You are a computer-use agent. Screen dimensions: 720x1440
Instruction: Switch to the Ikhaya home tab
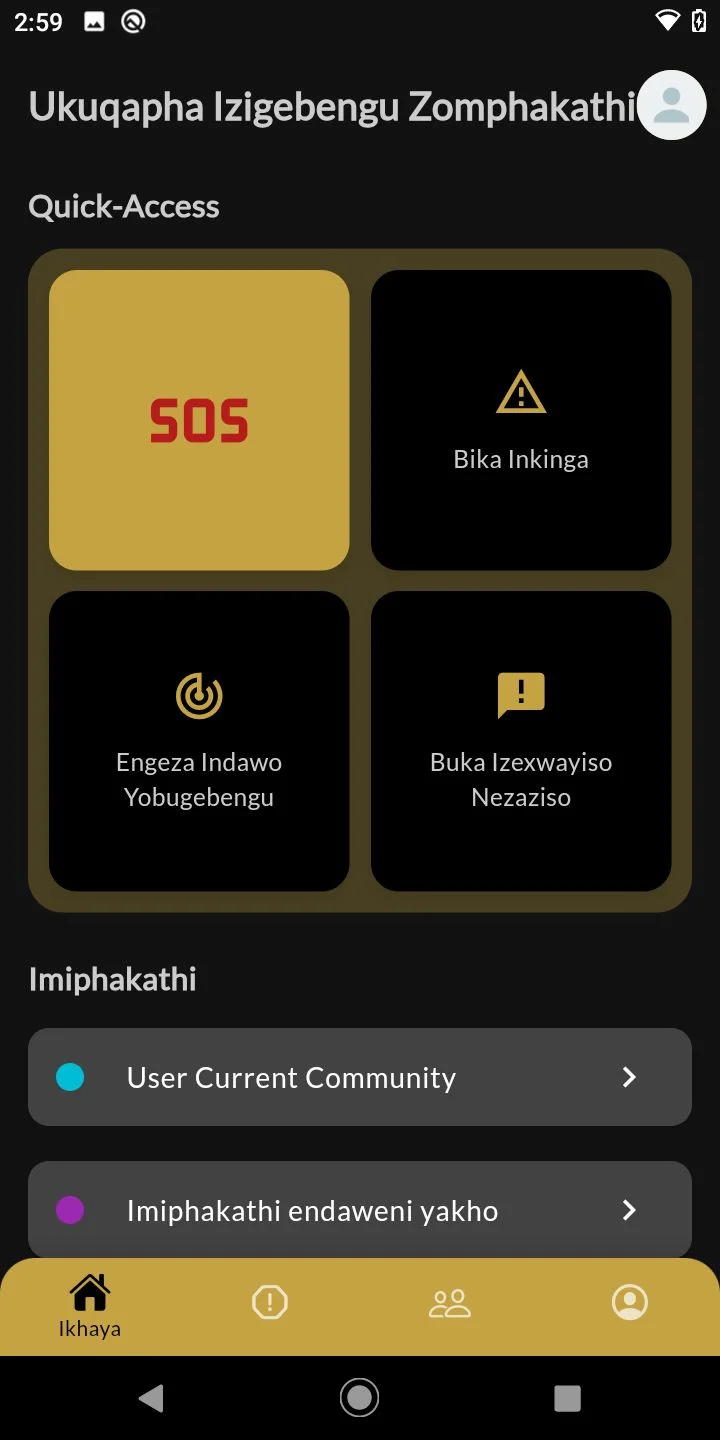[90, 1306]
